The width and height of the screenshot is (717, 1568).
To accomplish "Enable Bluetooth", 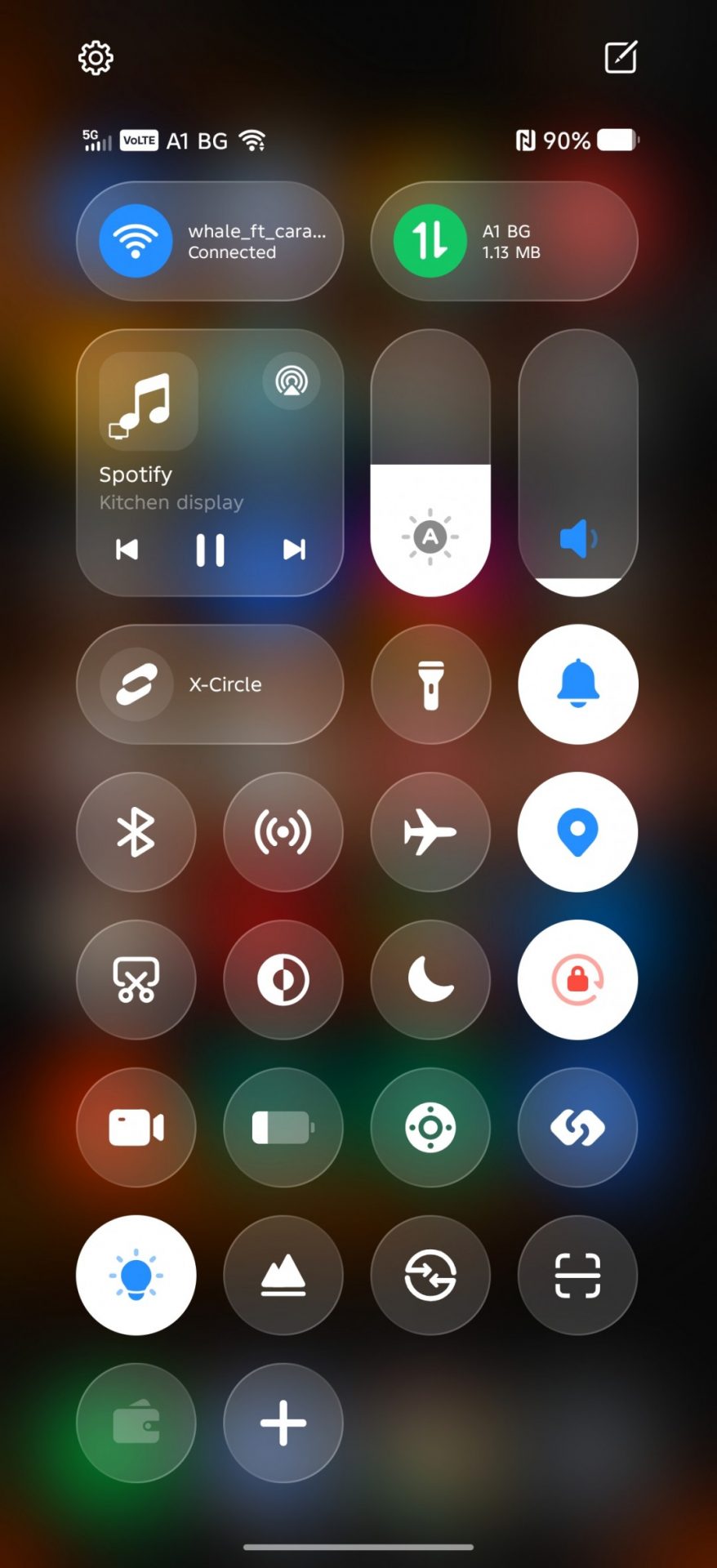I will pyautogui.click(x=136, y=832).
